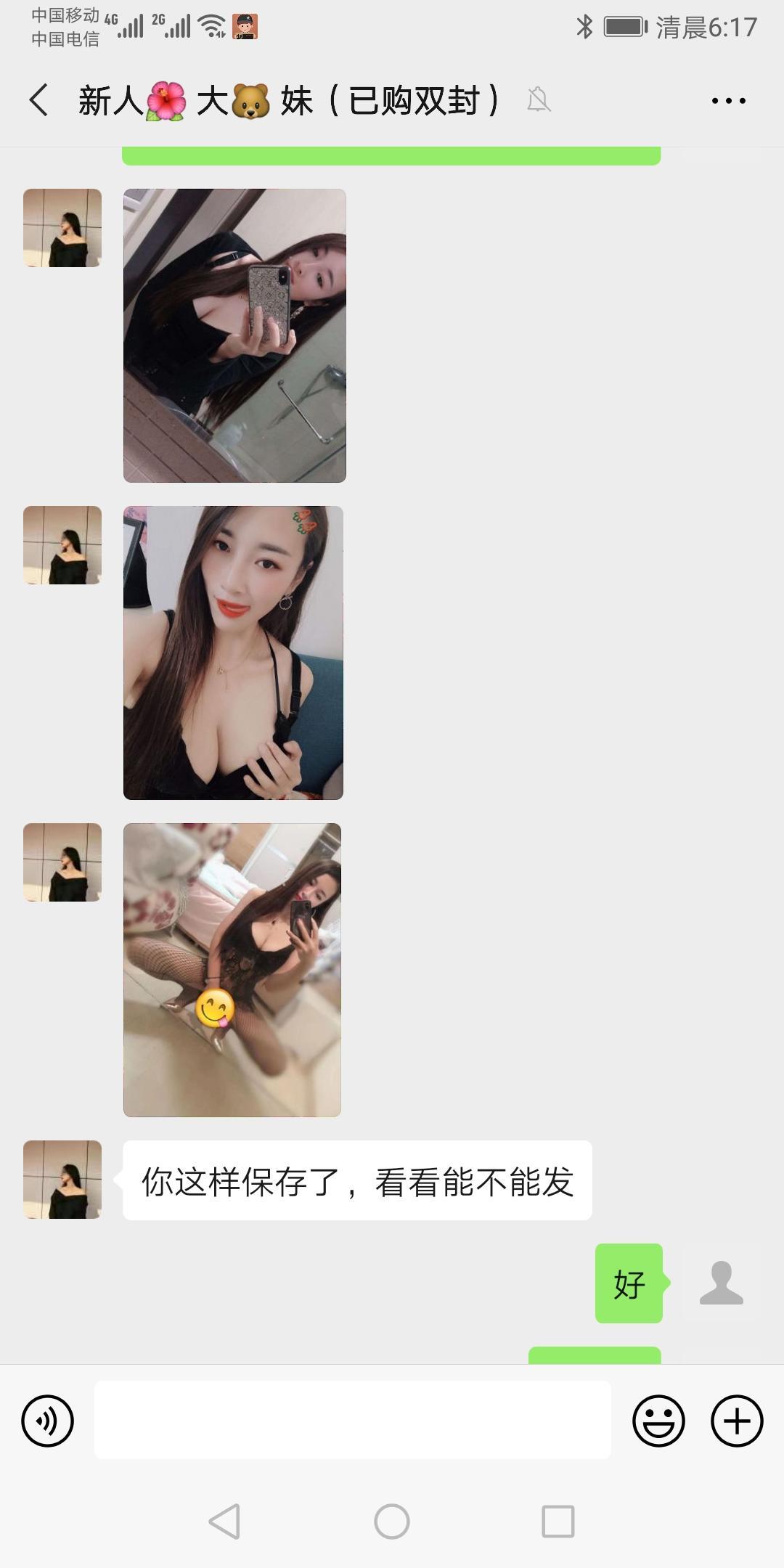Tap the system home button
Image resolution: width=784 pixels, height=1568 pixels.
392,1521
